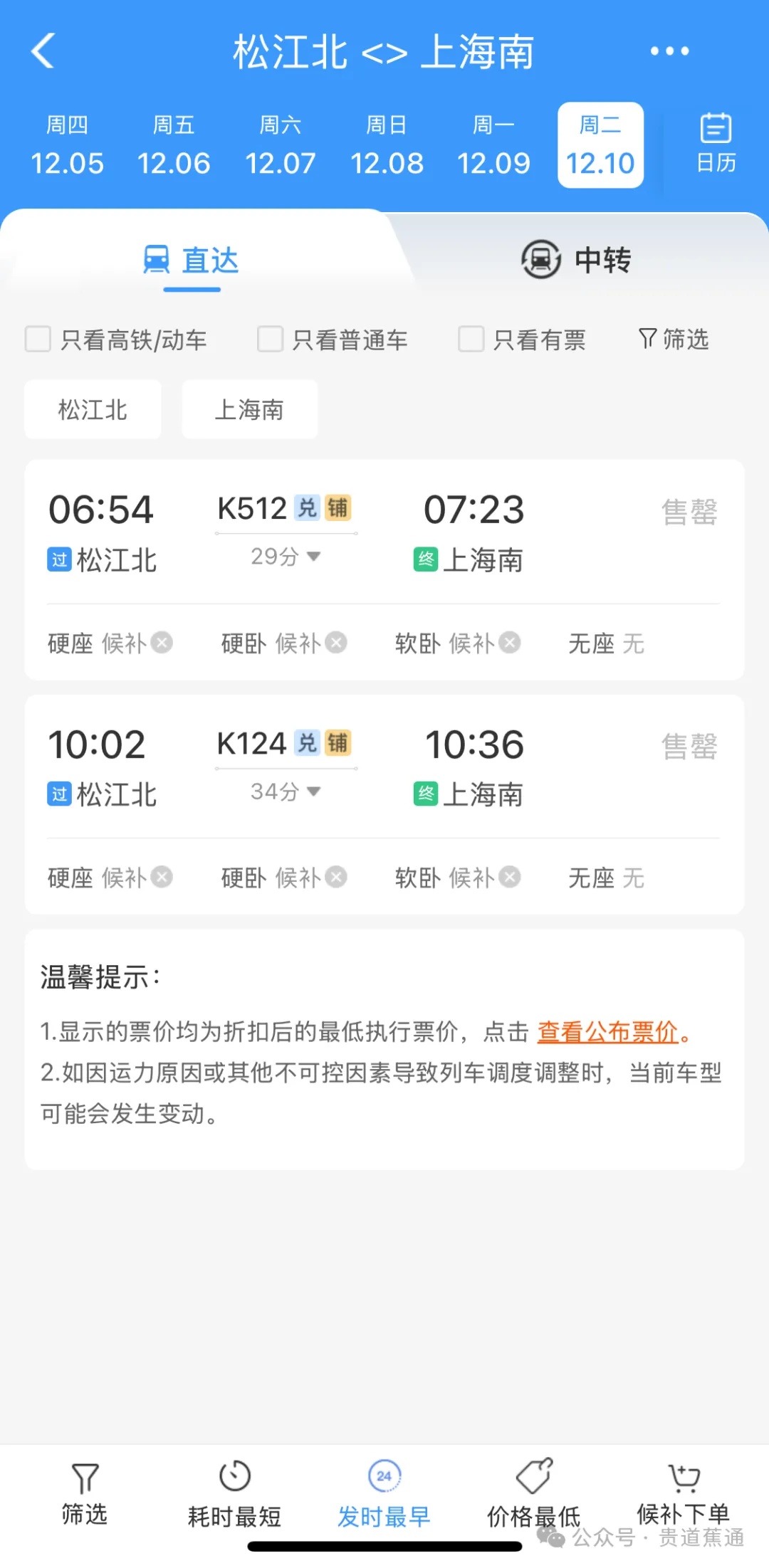The height and width of the screenshot is (1568, 769).
Task: Check the 只看高铁/动车 checkbox
Action: (38, 340)
